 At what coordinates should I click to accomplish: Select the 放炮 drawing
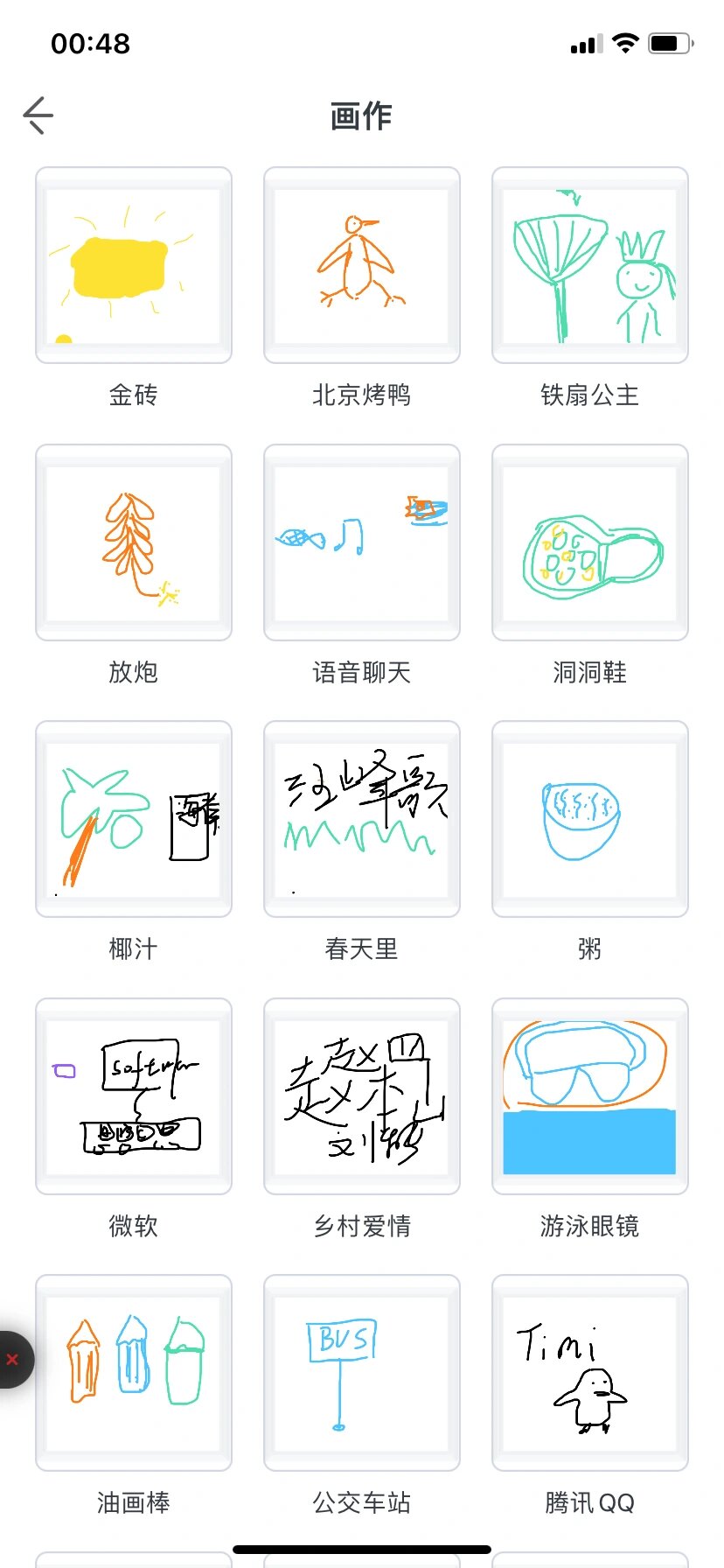134,542
